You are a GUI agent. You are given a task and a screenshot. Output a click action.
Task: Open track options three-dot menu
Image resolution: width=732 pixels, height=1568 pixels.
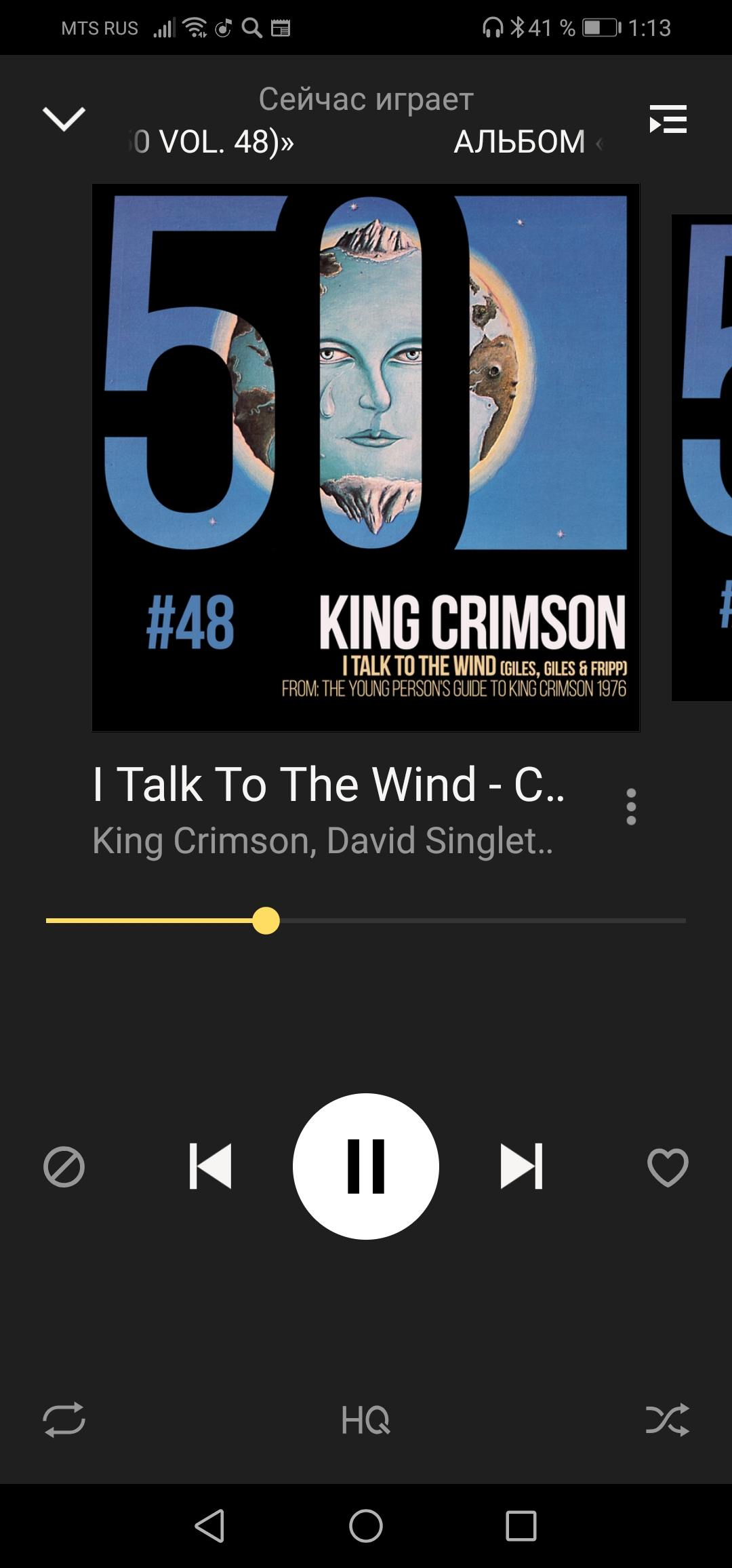click(631, 806)
